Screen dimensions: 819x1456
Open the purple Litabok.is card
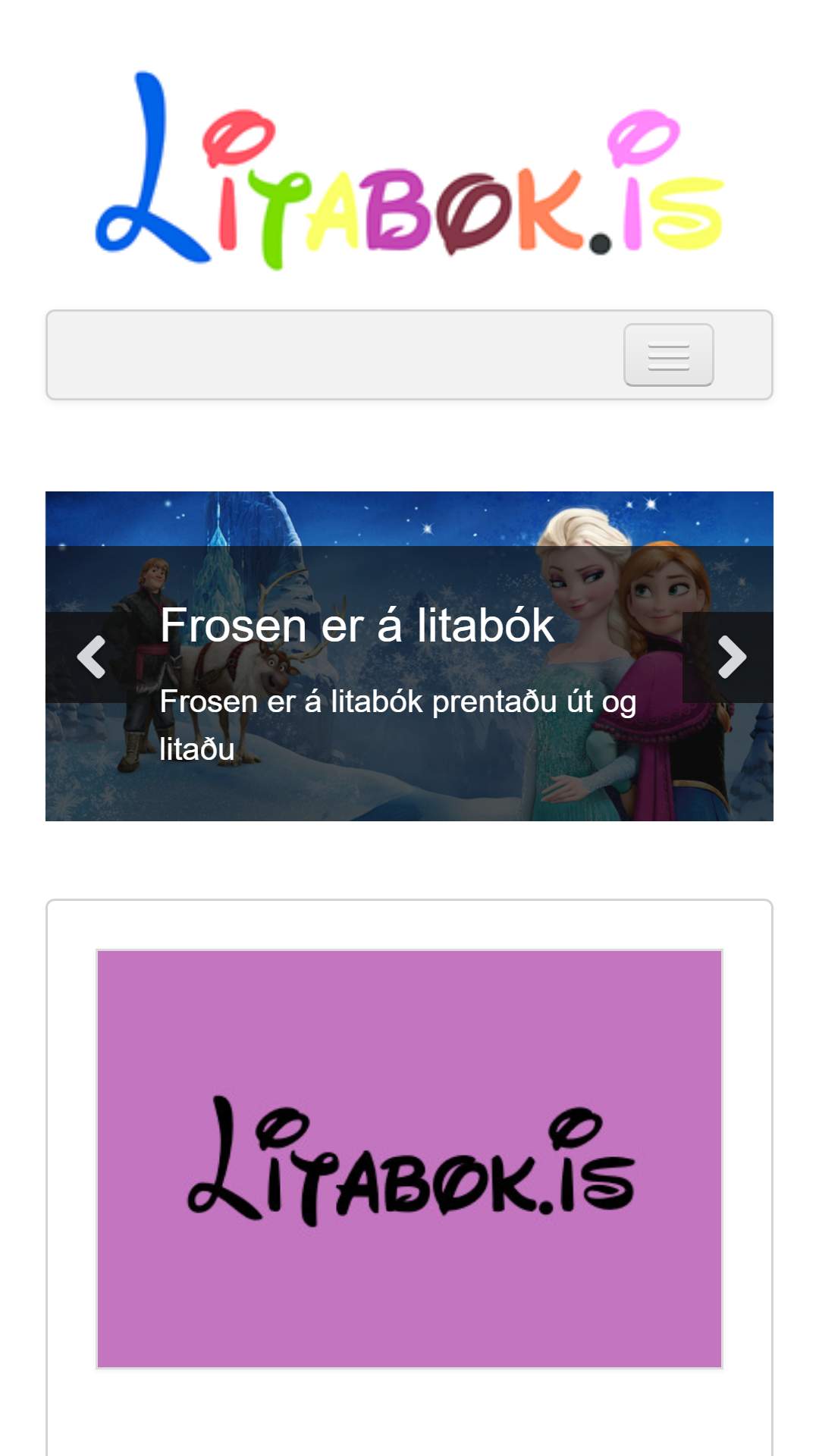[409, 1159]
